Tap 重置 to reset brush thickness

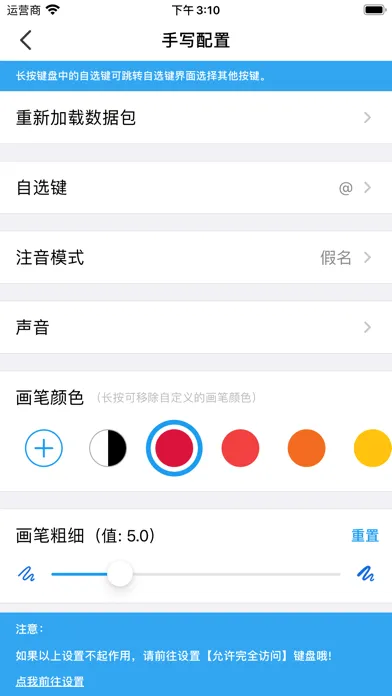[x=365, y=536]
